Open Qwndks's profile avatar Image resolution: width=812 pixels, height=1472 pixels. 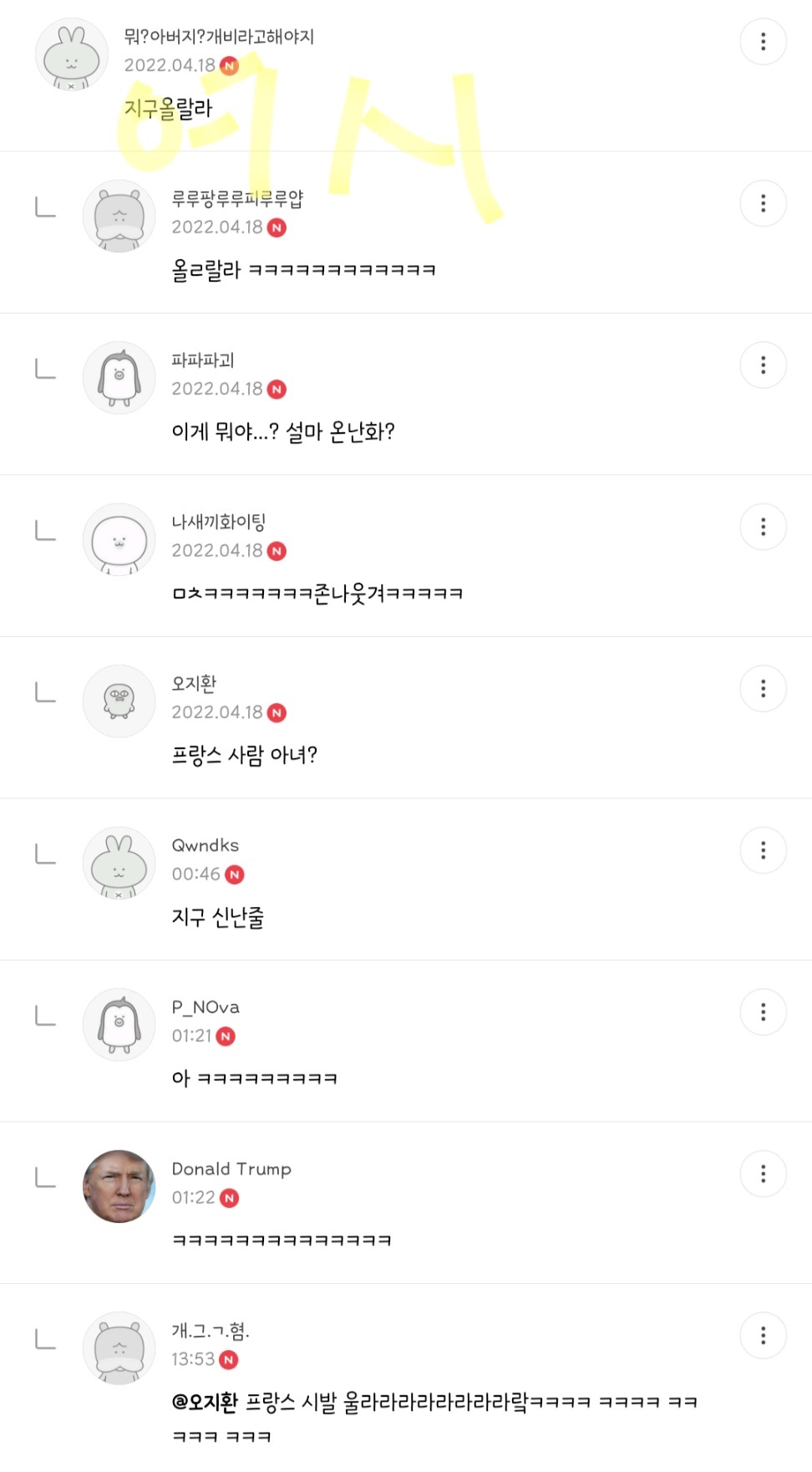119,863
